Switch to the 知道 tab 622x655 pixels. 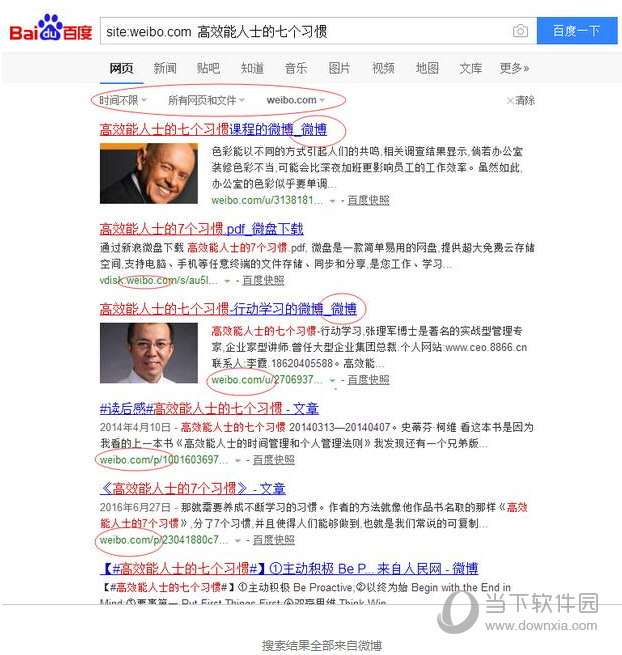pyautogui.click(x=252, y=68)
